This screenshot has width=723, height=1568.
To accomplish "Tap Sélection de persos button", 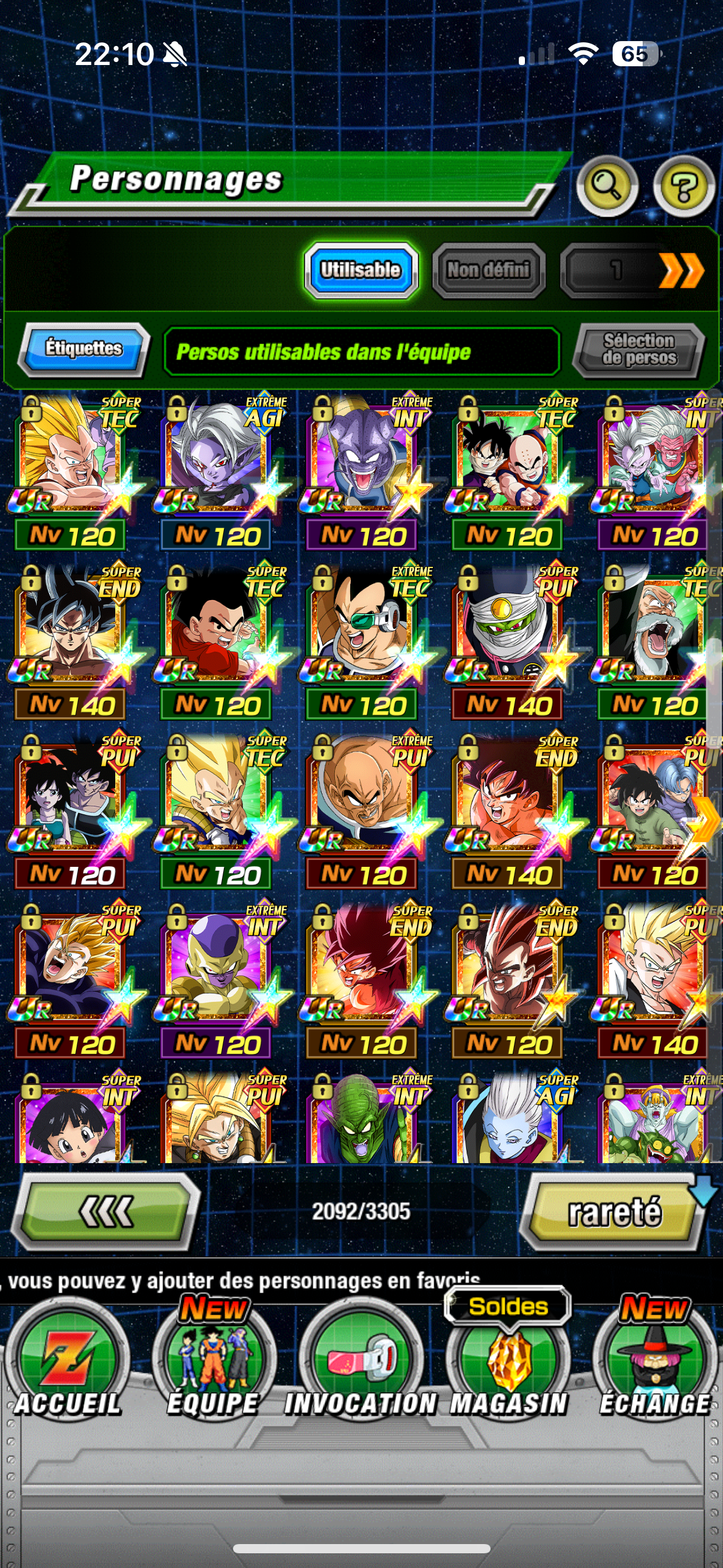I will [x=638, y=350].
